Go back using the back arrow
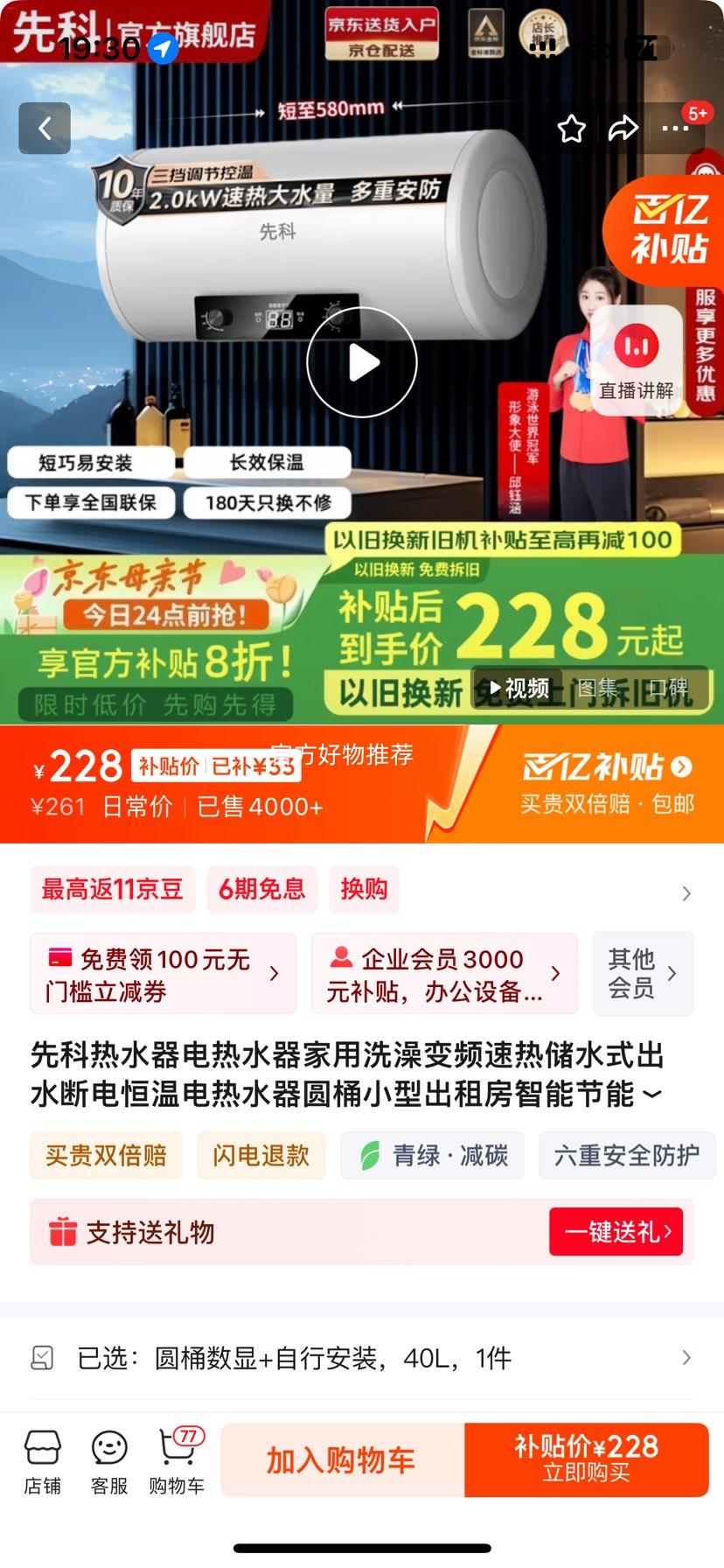 [x=45, y=129]
